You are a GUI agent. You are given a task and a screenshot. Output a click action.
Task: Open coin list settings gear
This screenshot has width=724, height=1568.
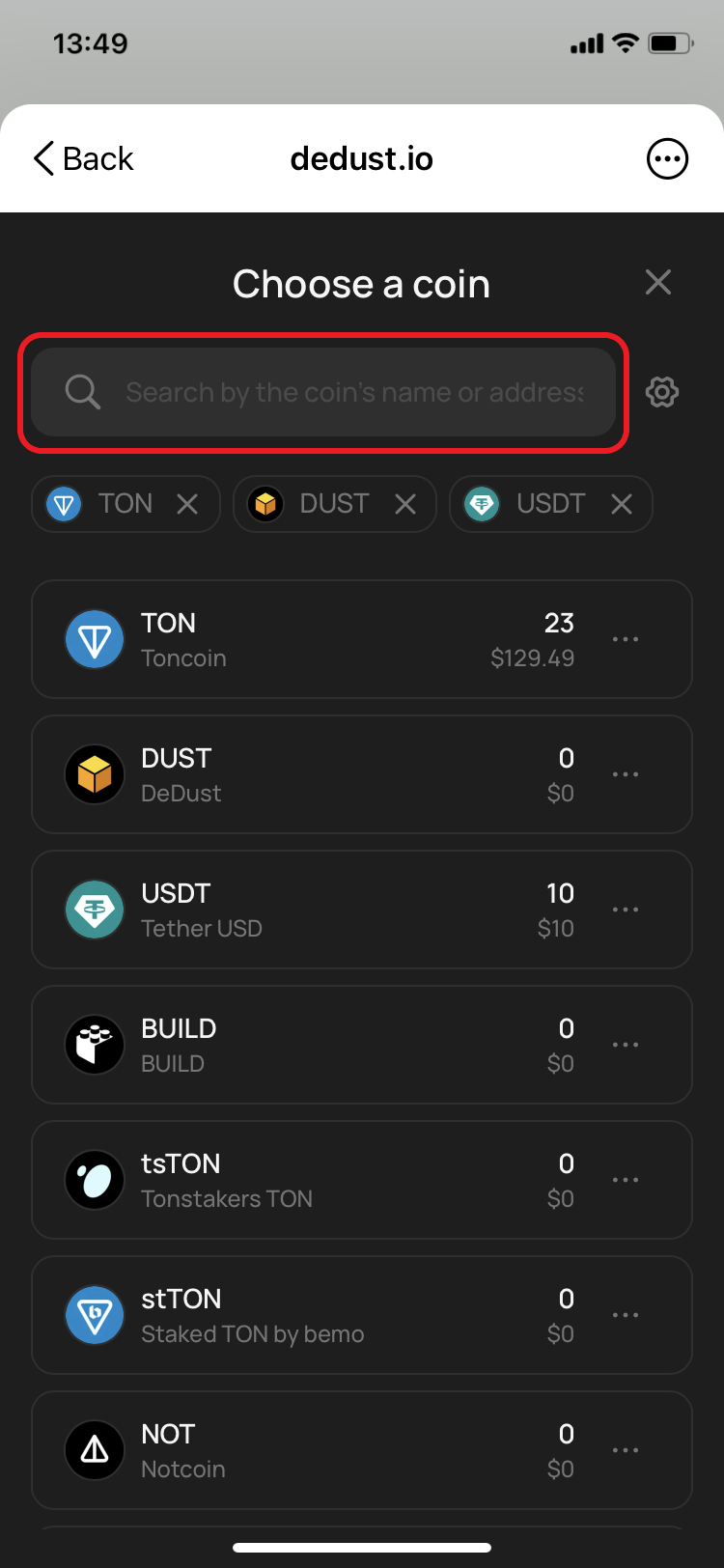click(x=662, y=392)
